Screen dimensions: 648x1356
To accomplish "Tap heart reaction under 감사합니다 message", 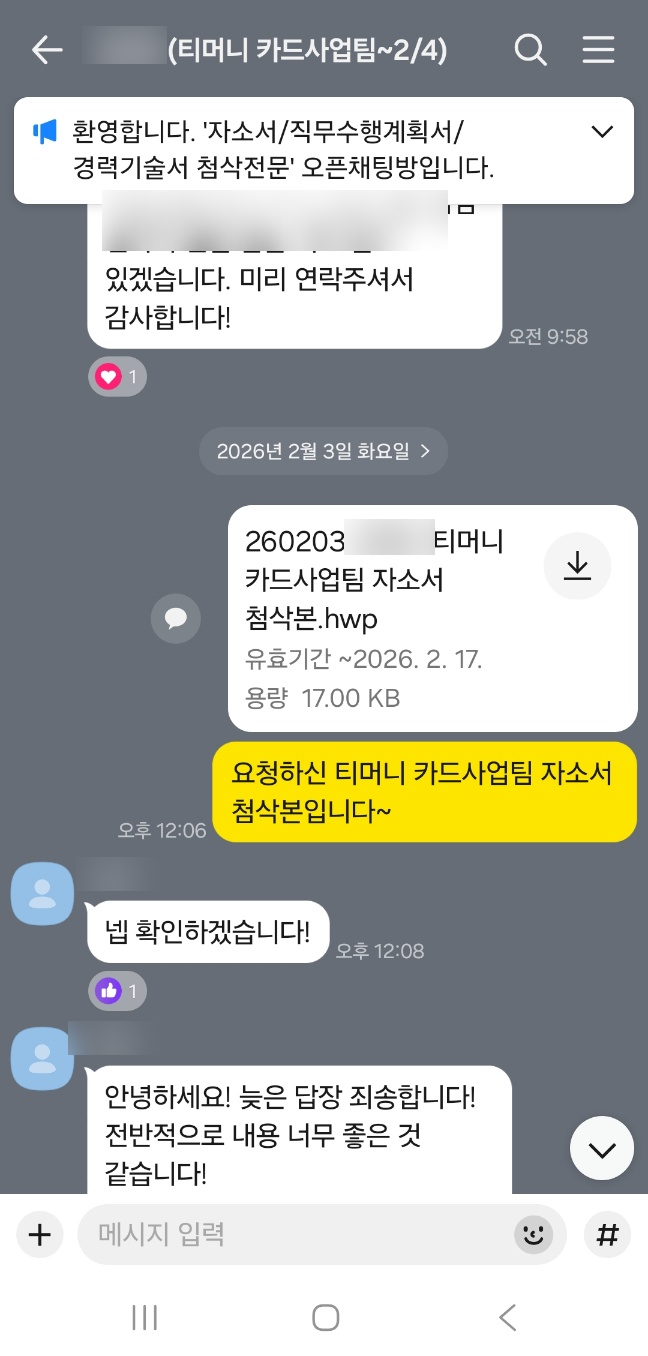I will coord(117,376).
